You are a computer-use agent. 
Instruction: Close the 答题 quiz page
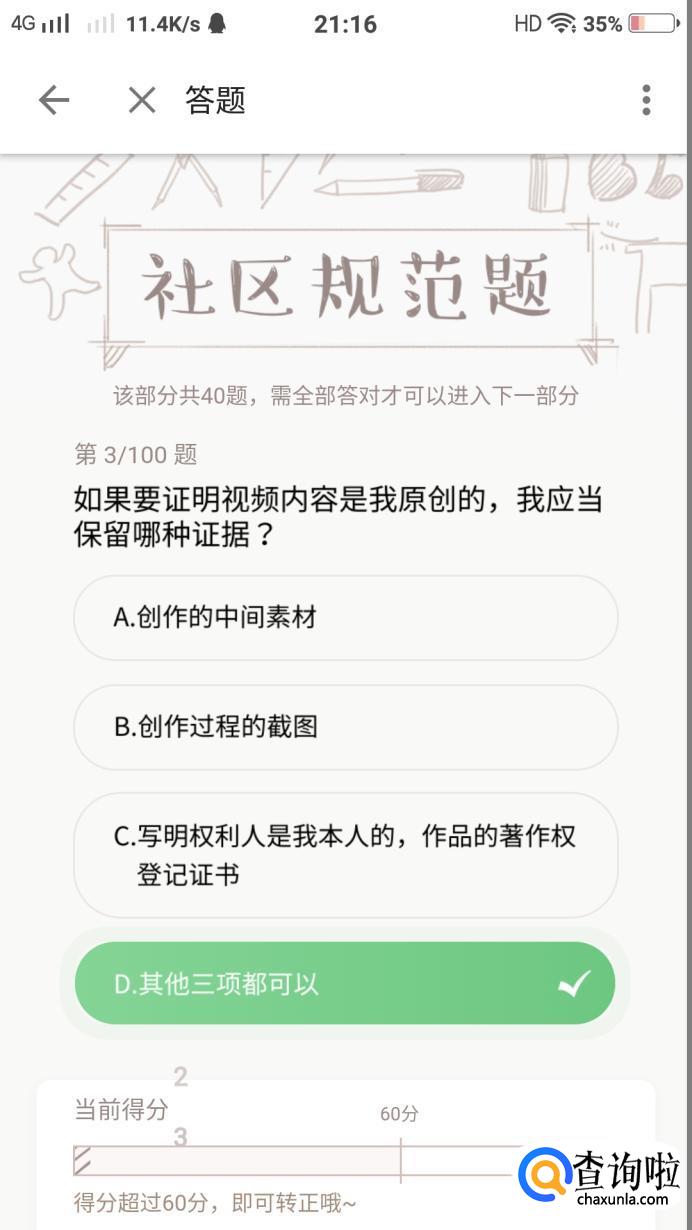pos(142,100)
